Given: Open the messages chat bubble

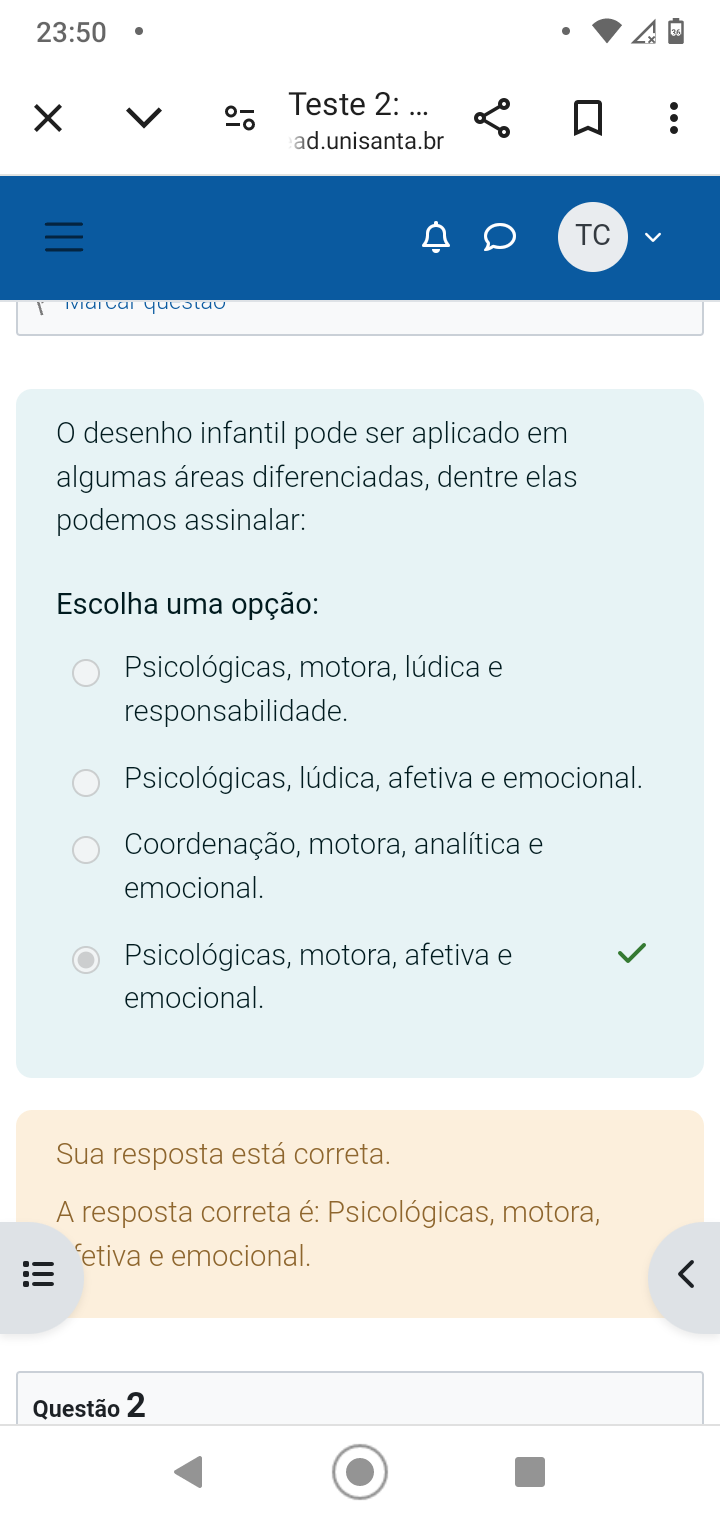Looking at the screenshot, I should click(500, 237).
